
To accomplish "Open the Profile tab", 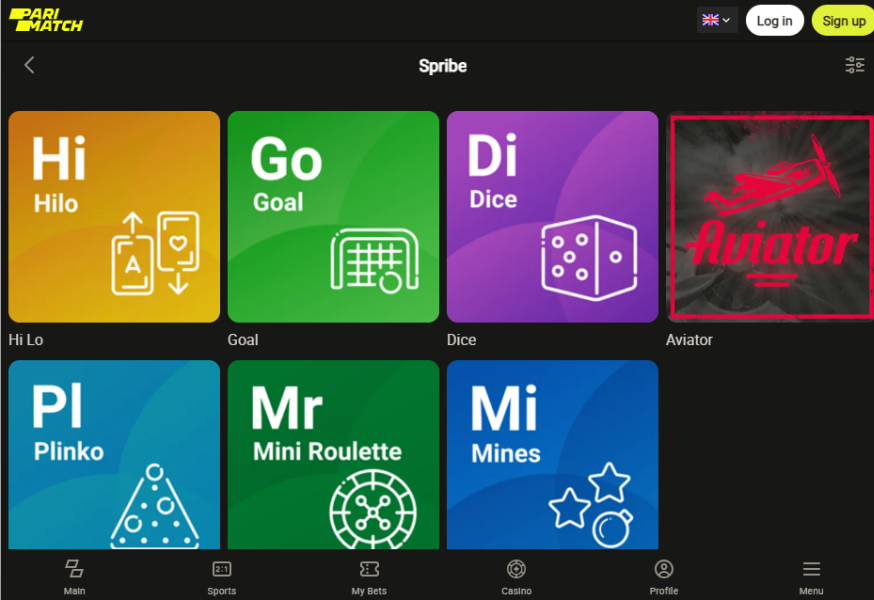I will [x=664, y=577].
